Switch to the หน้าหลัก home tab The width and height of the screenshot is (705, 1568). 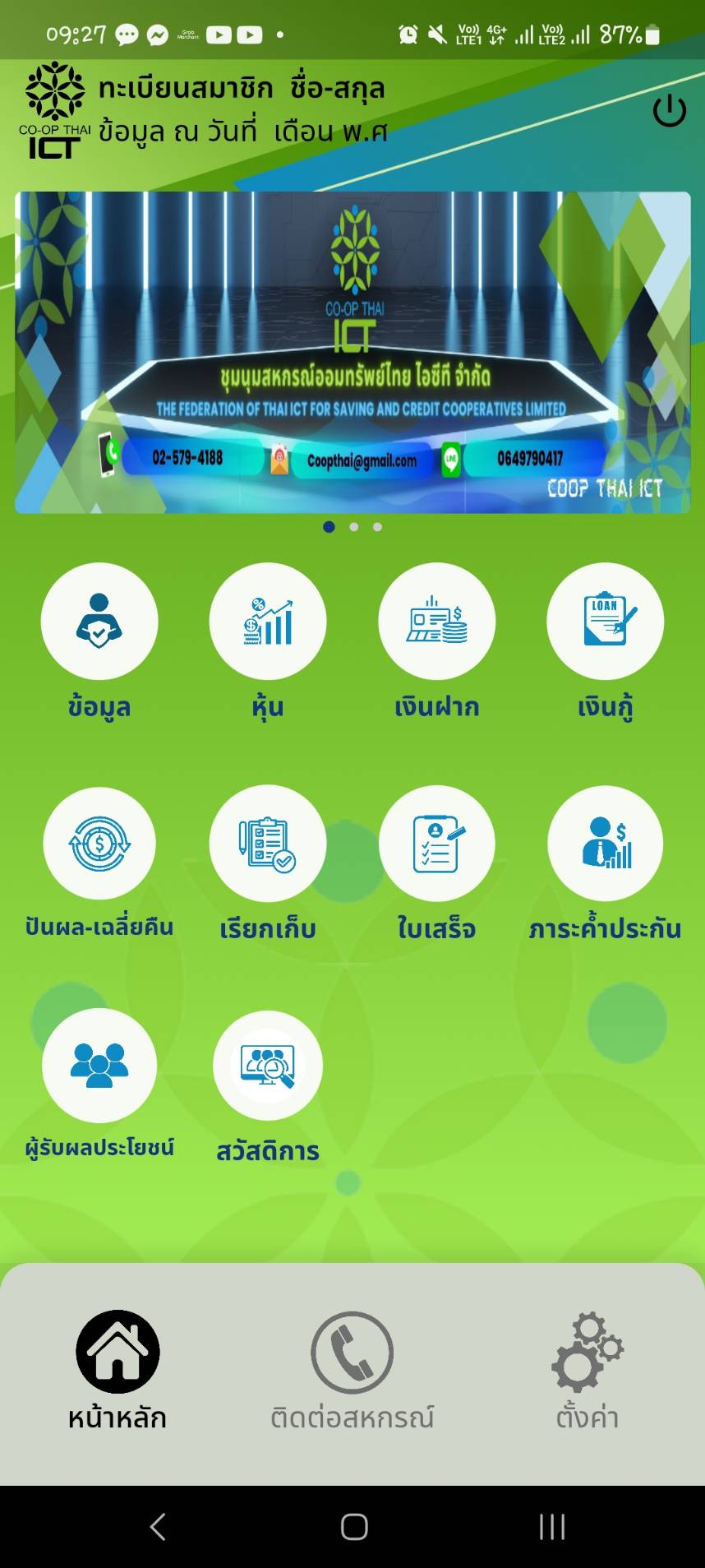117,1368
